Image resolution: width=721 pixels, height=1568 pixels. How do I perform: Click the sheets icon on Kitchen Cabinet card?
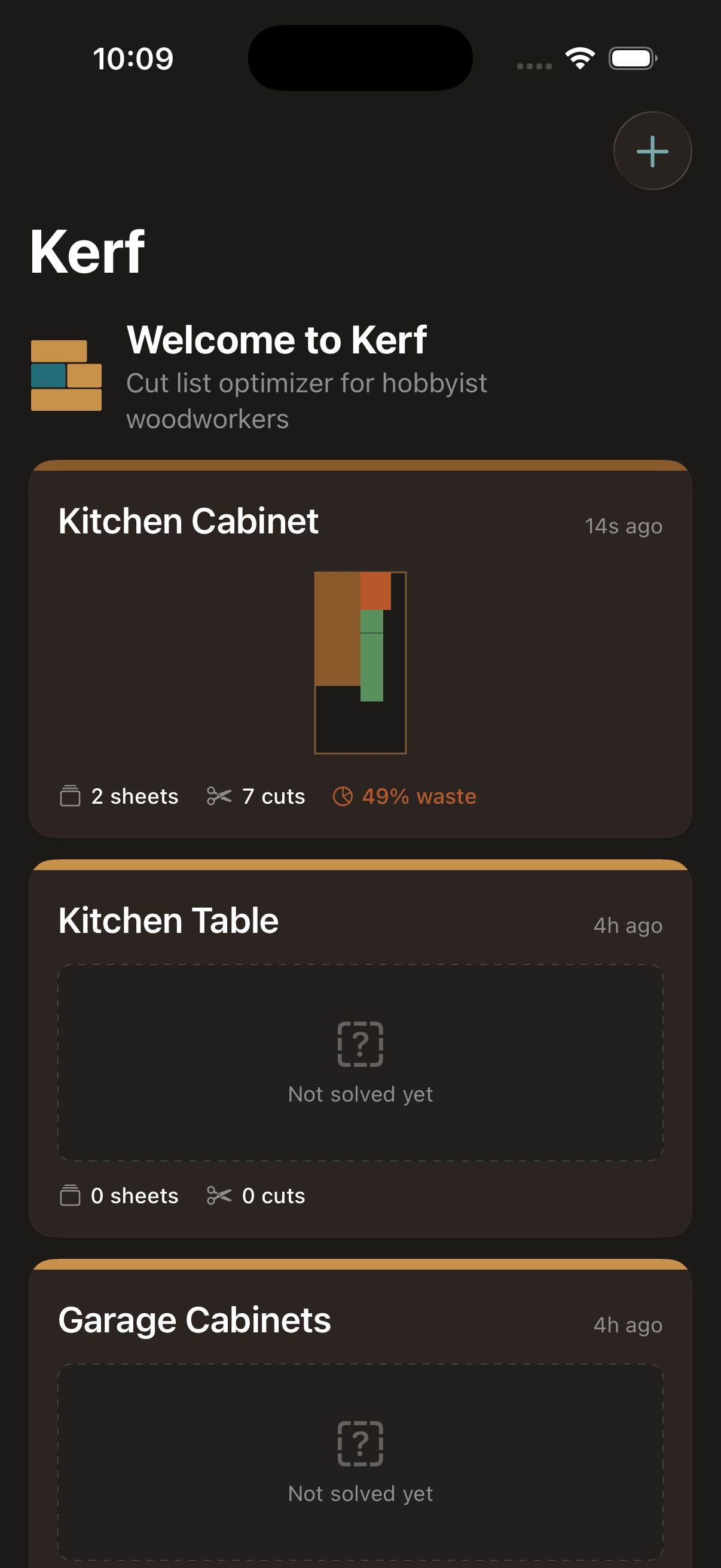(x=70, y=795)
